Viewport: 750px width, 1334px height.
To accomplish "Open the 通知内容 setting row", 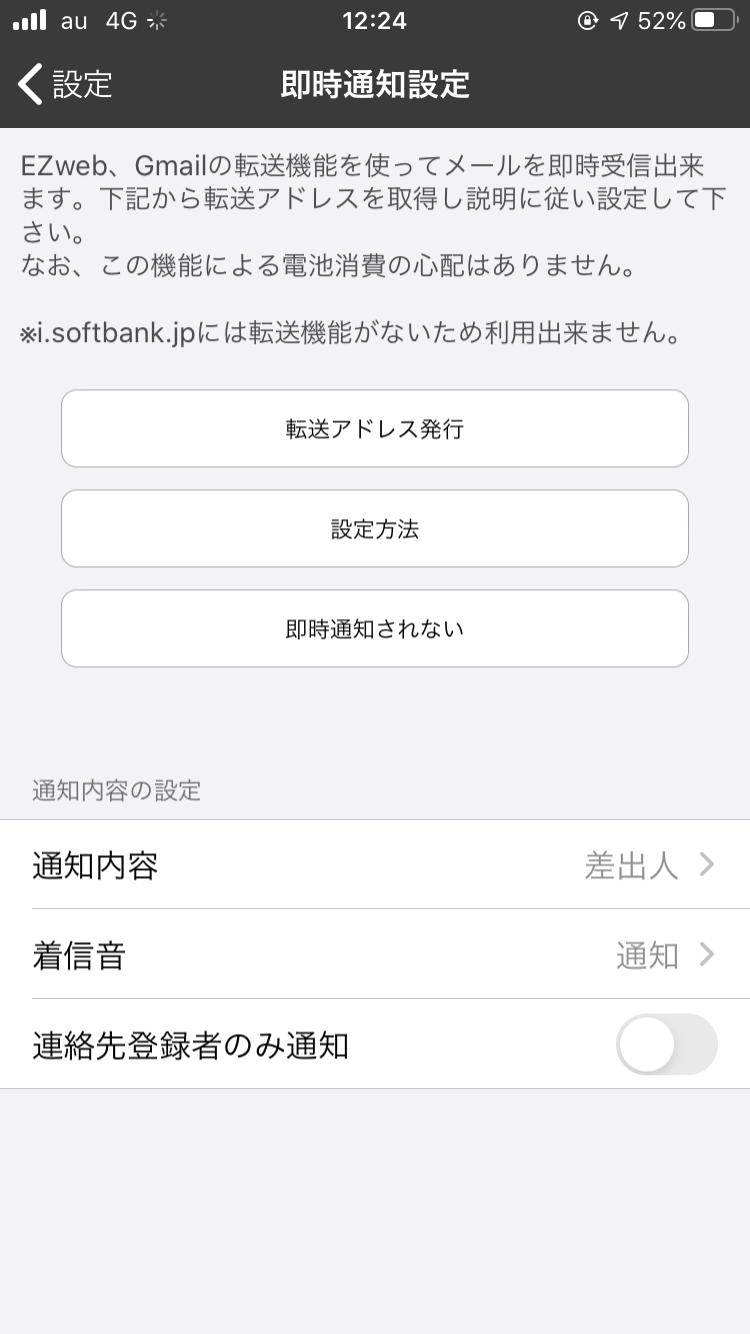I will pos(375,865).
